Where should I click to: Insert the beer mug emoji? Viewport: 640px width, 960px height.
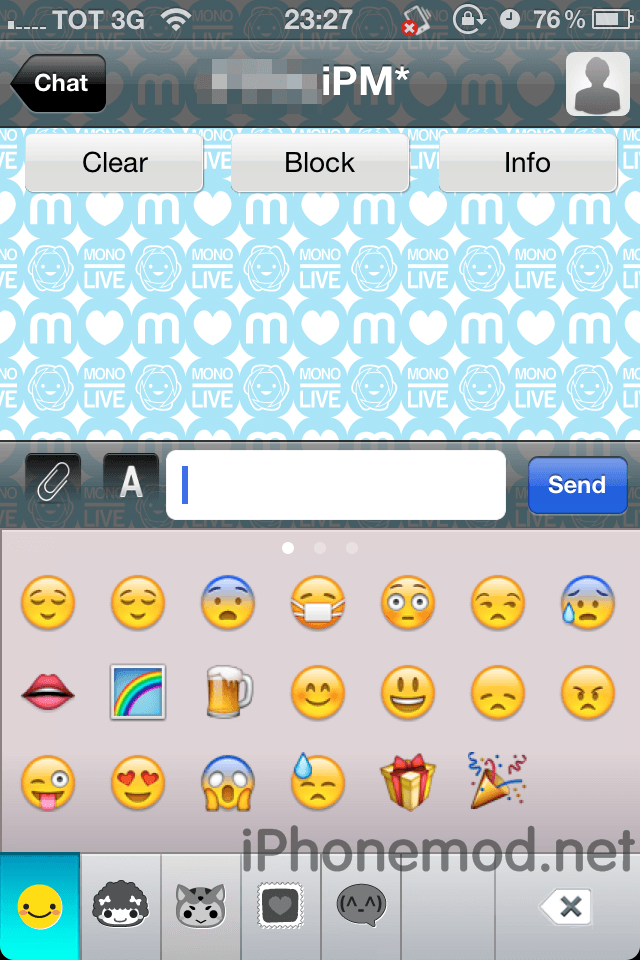click(228, 692)
